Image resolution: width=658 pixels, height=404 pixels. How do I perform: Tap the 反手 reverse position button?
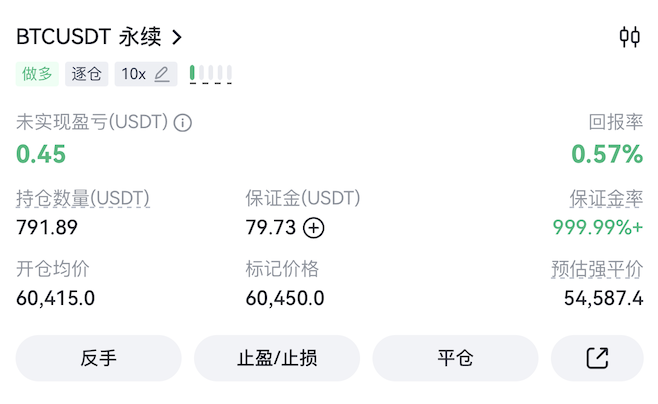pos(98,358)
